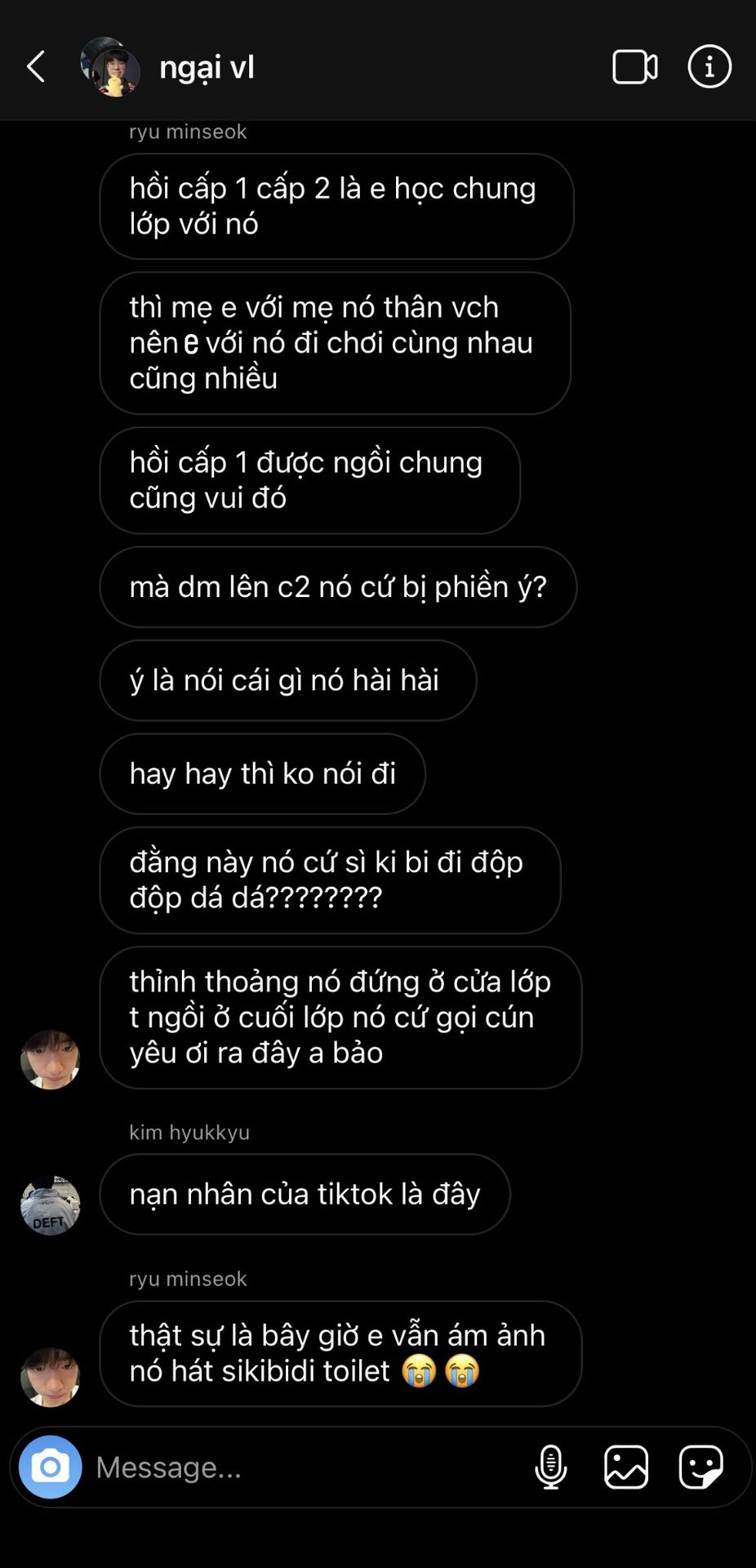756x1568 pixels.
Task: Open the sticker picker
Action: [x=701, y=1467]
